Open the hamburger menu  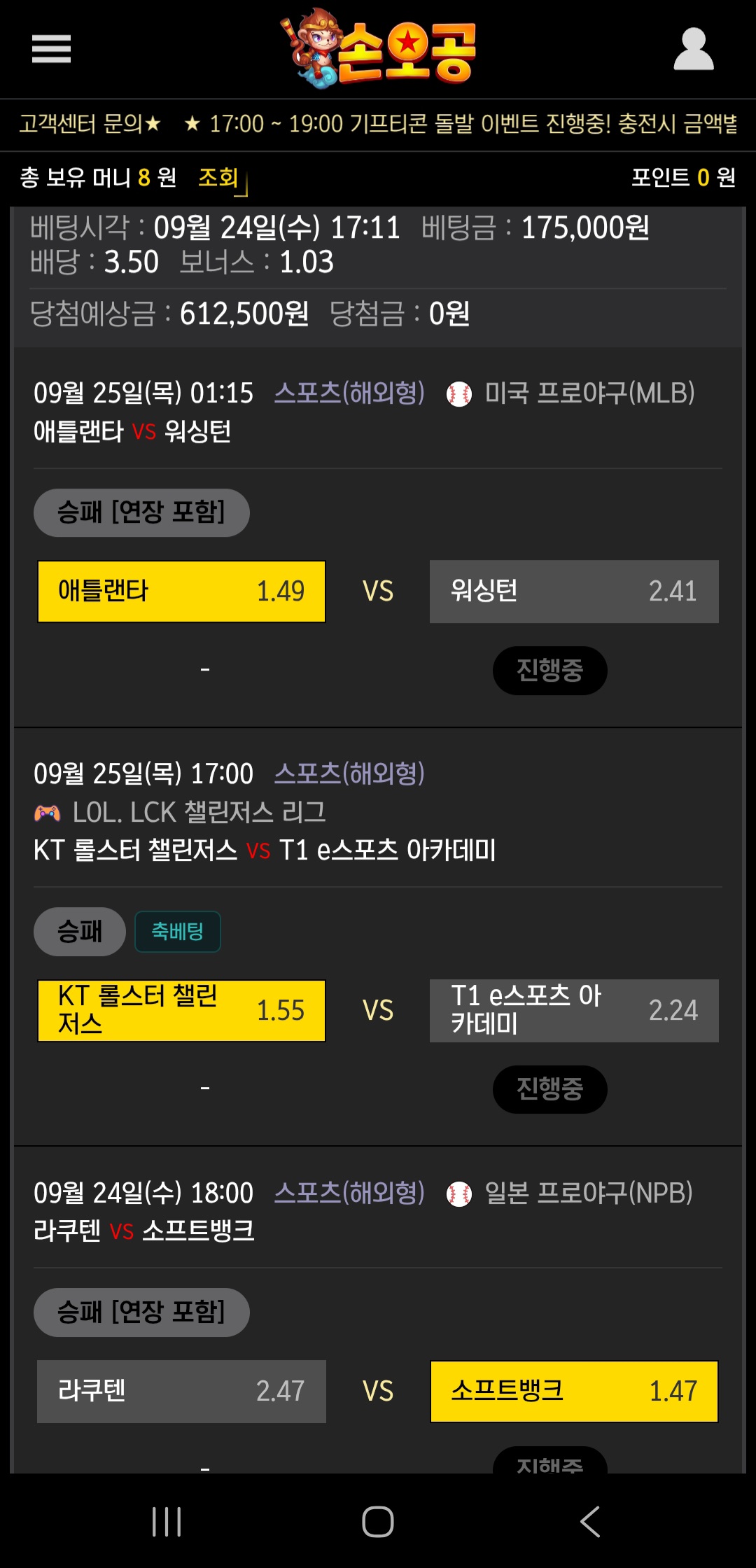pos(51,49)
